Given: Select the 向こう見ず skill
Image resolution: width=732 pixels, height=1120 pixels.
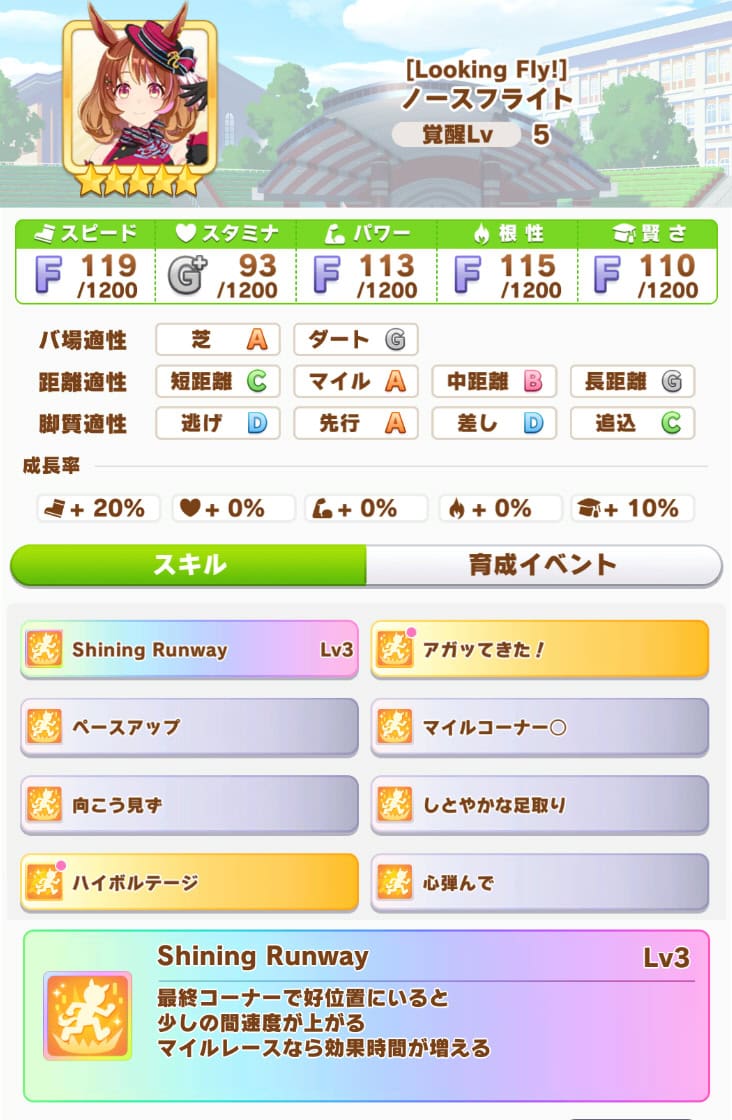Looking at the screenshot, I should 189,805.
